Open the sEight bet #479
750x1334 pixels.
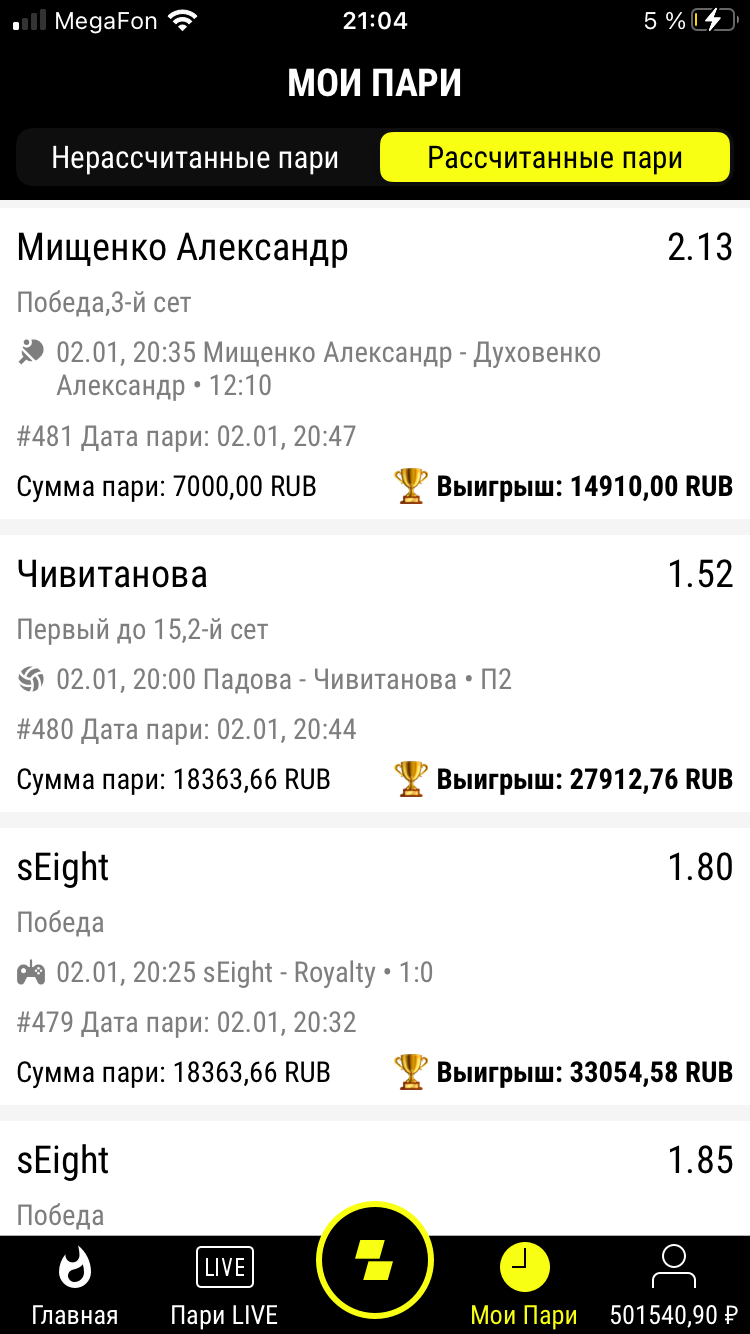coord(375,970)
